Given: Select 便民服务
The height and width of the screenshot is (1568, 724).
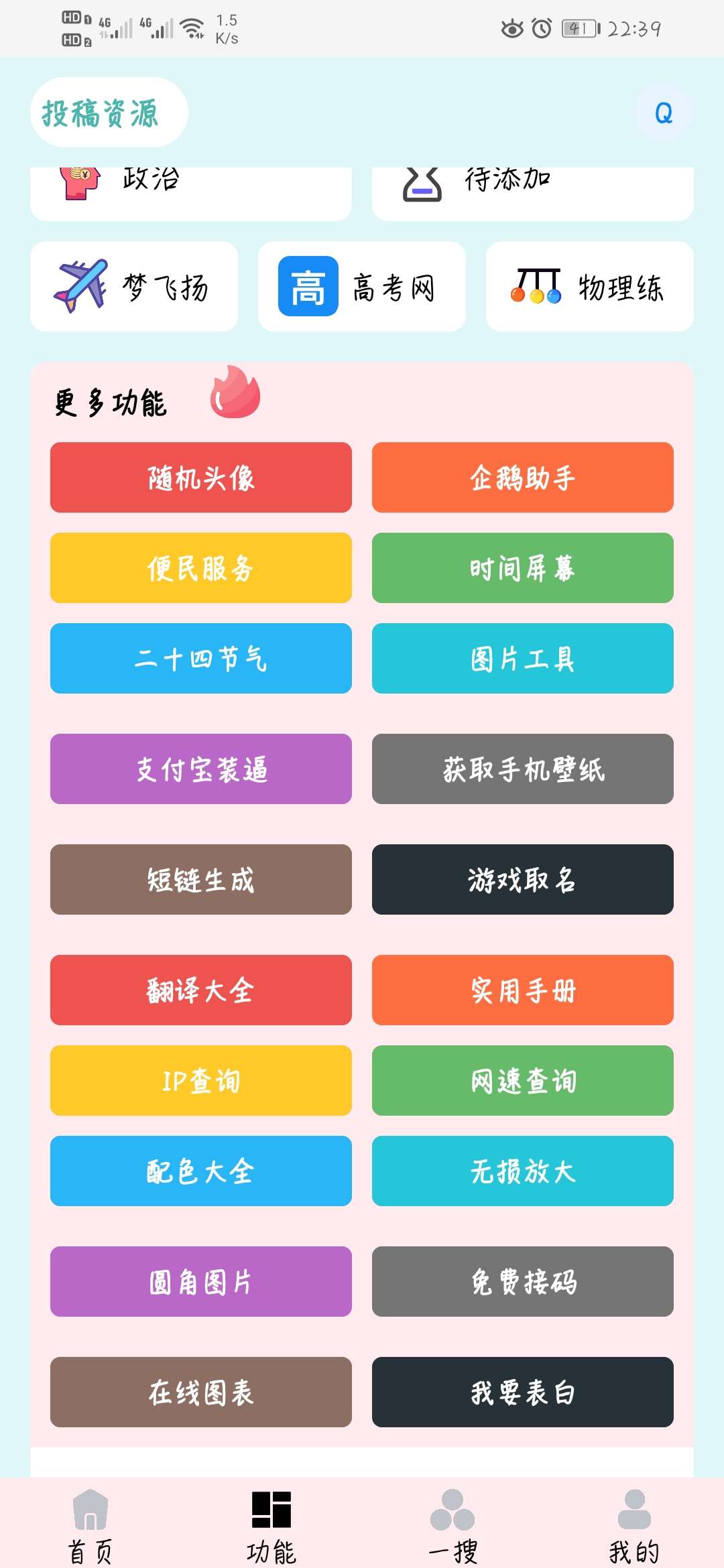Looking at the screenshot, I should (201, 568).
